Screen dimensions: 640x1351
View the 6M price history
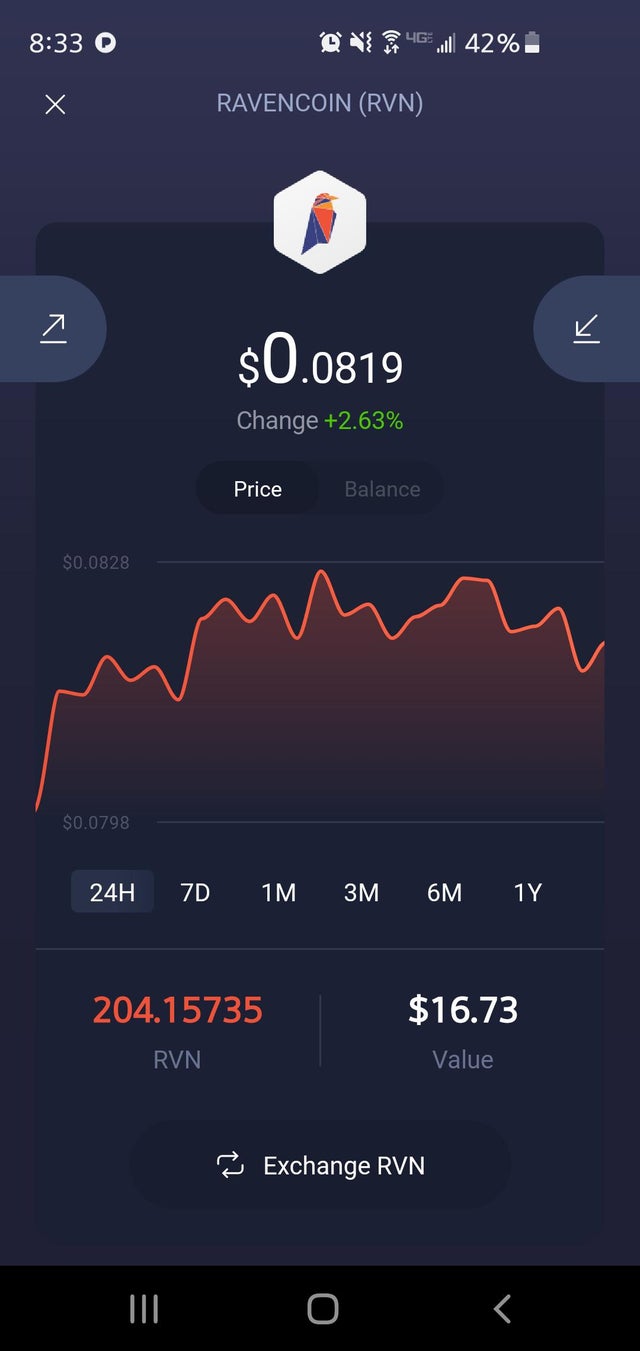[x=444, y=892]
